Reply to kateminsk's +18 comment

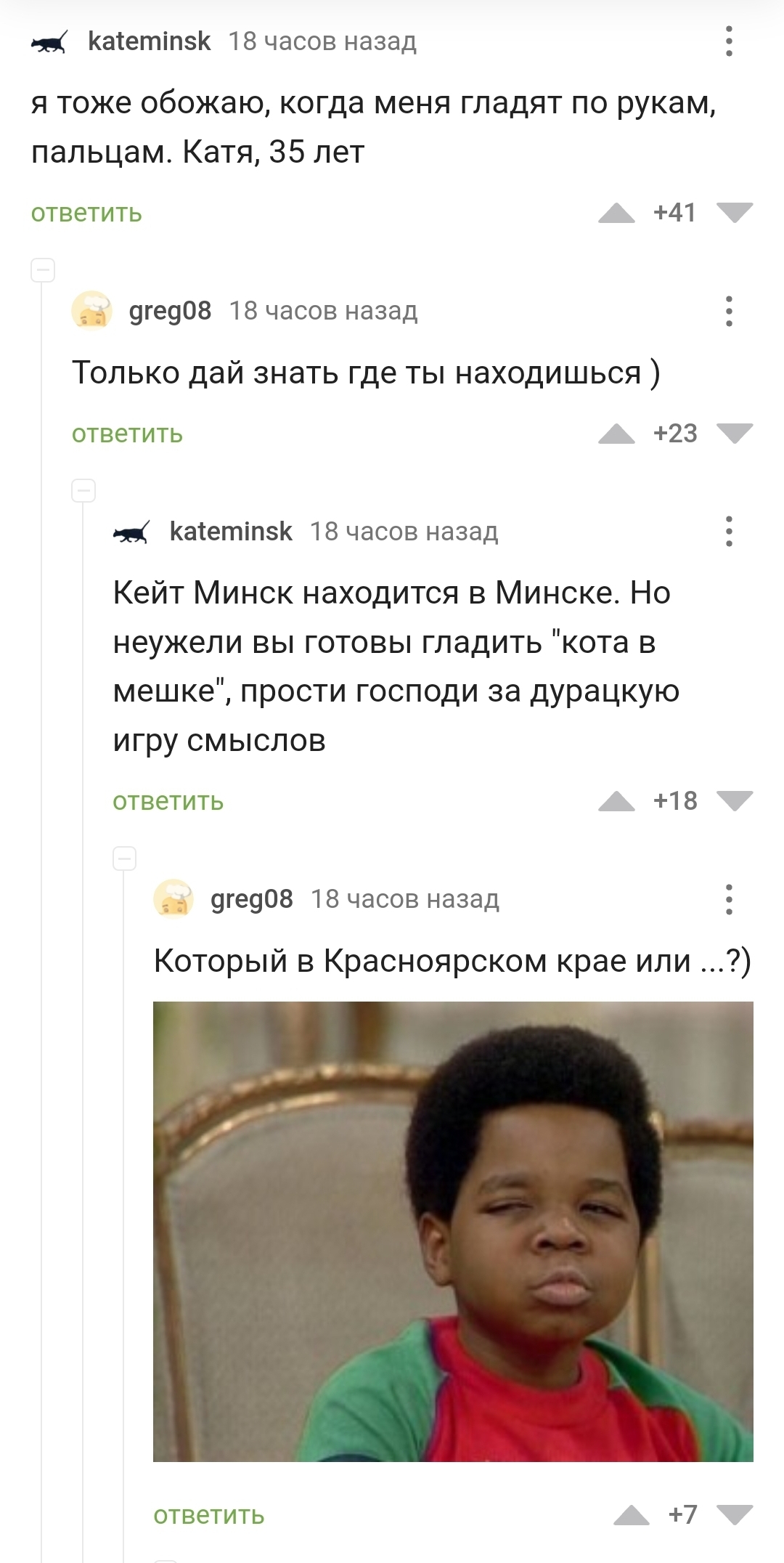tap(168, 801)
